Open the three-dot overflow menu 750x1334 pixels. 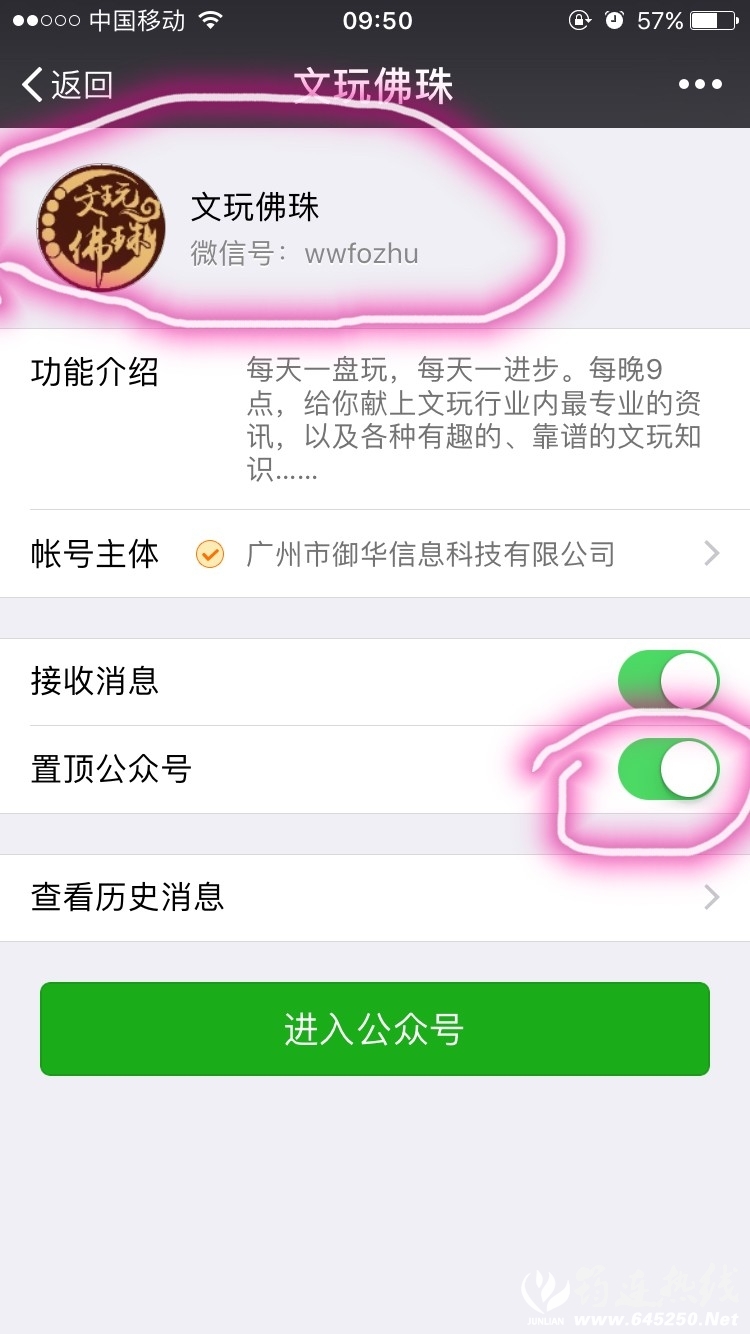point(700,85)
